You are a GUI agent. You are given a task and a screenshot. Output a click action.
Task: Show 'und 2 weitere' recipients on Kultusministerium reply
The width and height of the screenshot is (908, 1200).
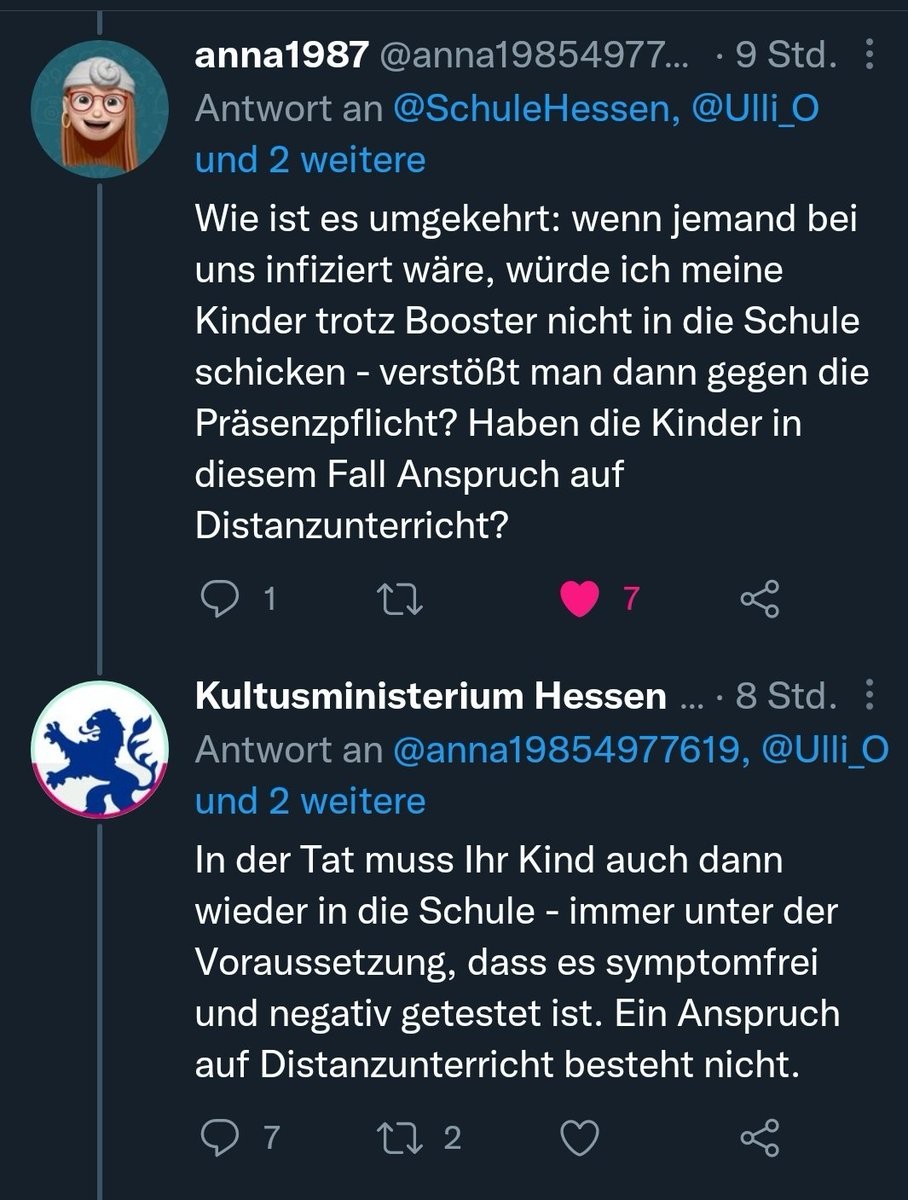(x=310, y=801)
